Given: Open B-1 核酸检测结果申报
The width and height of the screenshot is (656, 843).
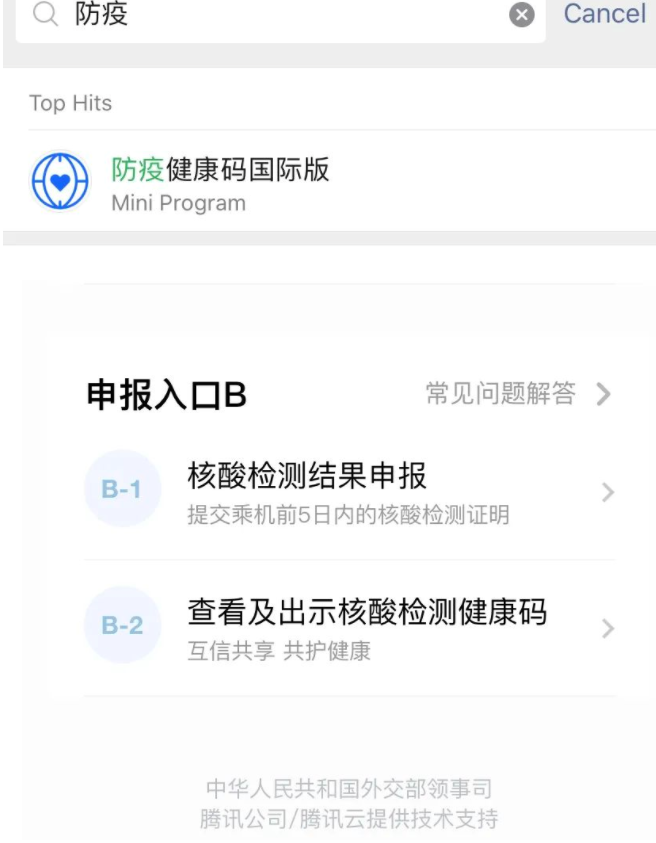Looking at the screenshot, I should coord(350,491).
